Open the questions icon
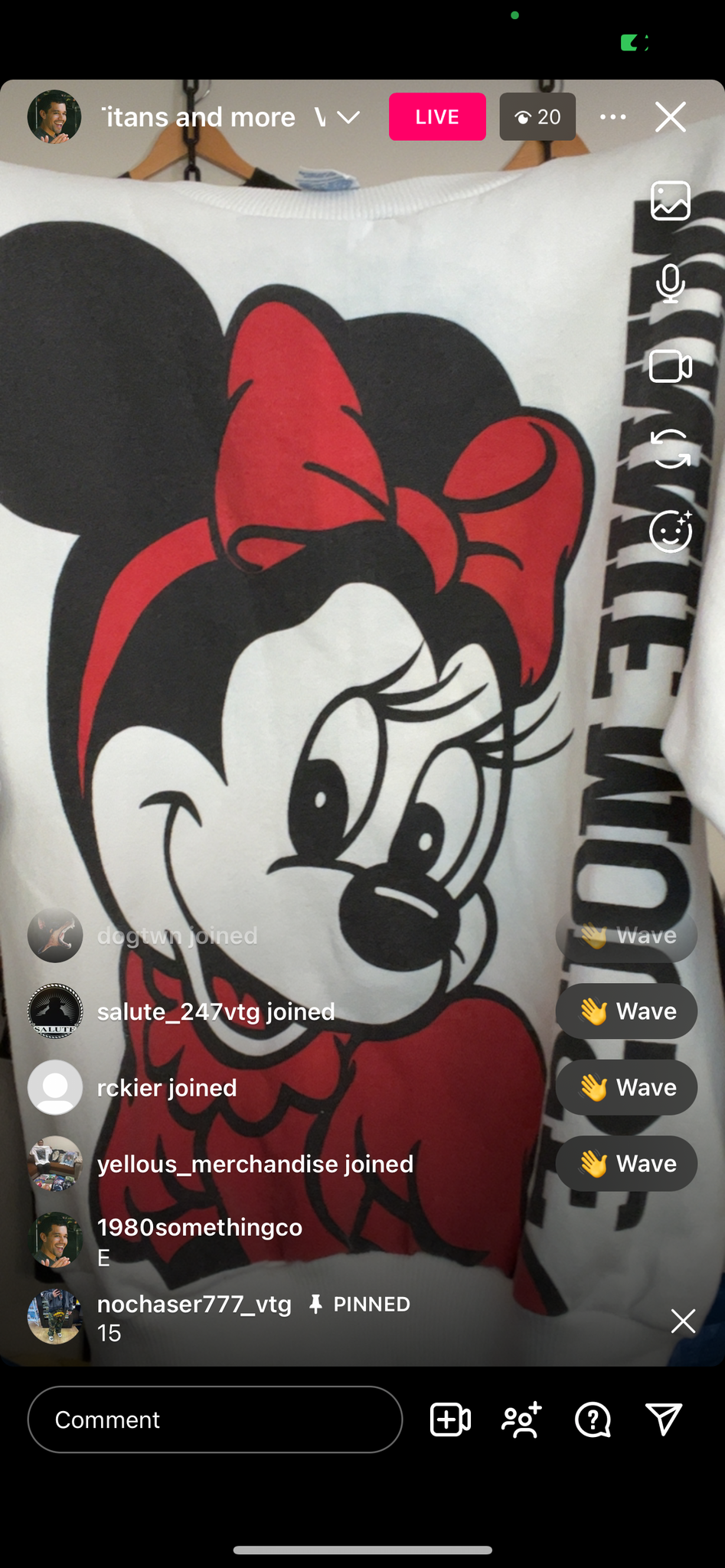The width and height of the screenshot is (725, 1568). click(x=593, y=1419)
